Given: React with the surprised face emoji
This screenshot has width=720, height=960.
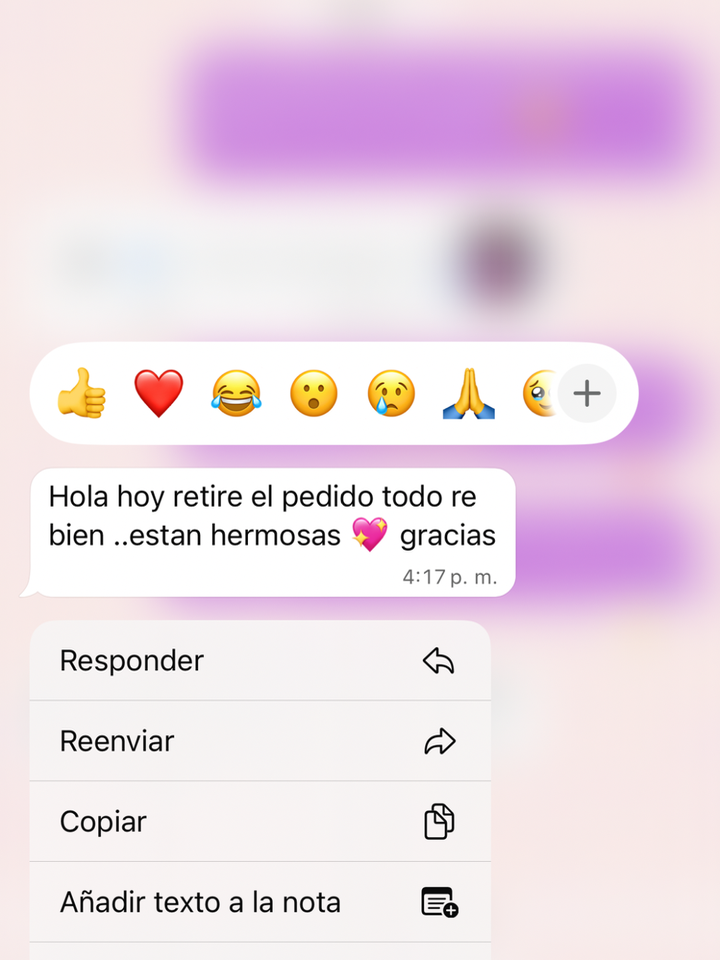Looking at the screenshot, I should click(x=314, y=393).
